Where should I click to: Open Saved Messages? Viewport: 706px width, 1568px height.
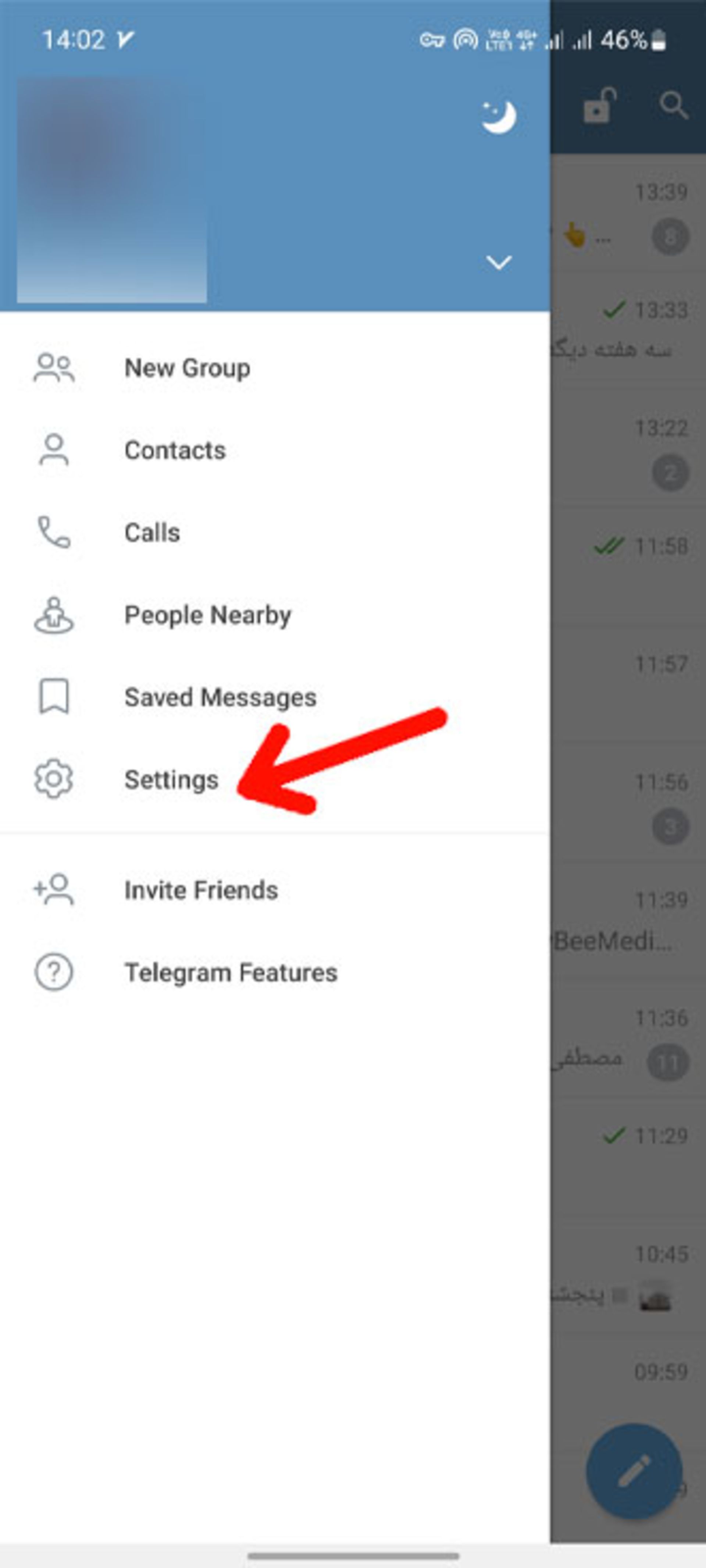(x=220, y=698)
